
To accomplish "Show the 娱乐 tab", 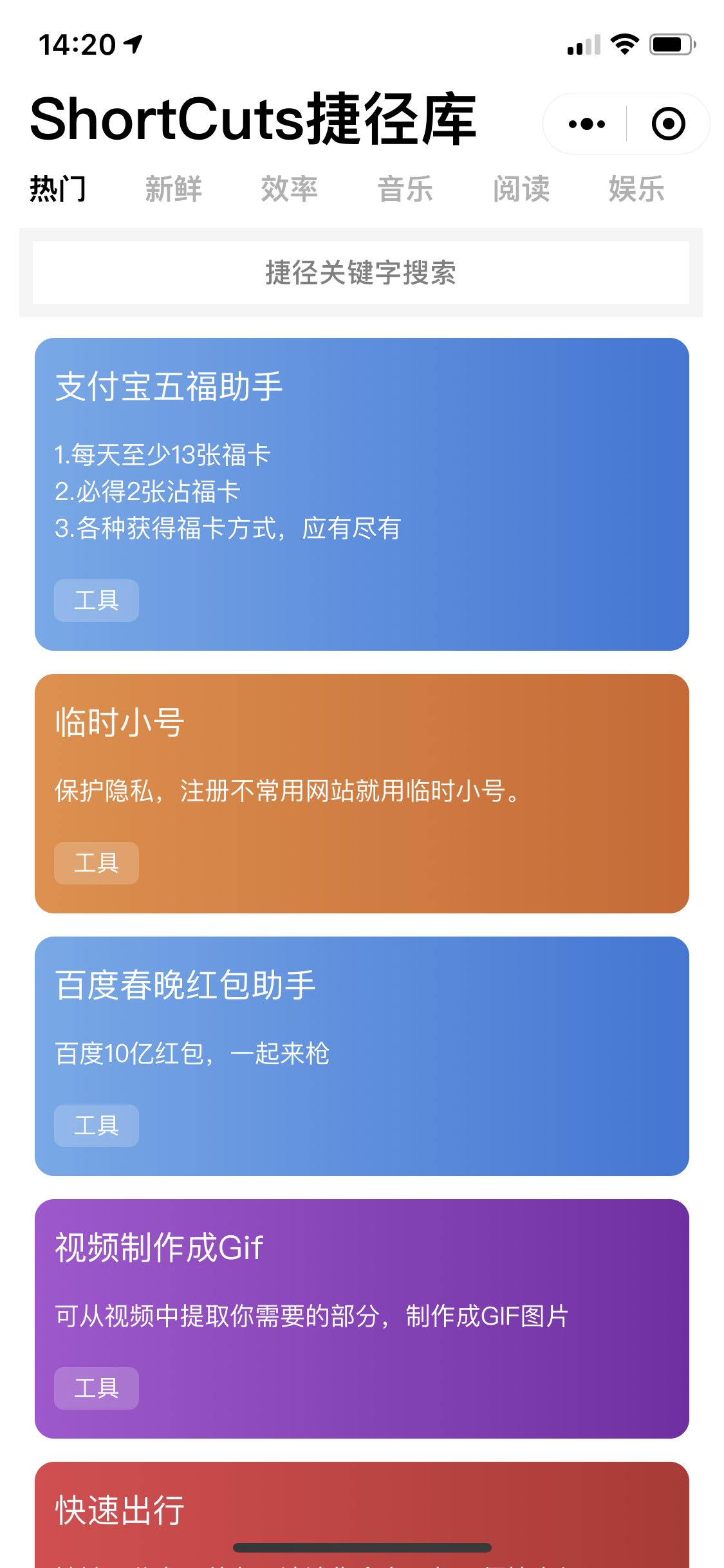I will pos(636,189).
